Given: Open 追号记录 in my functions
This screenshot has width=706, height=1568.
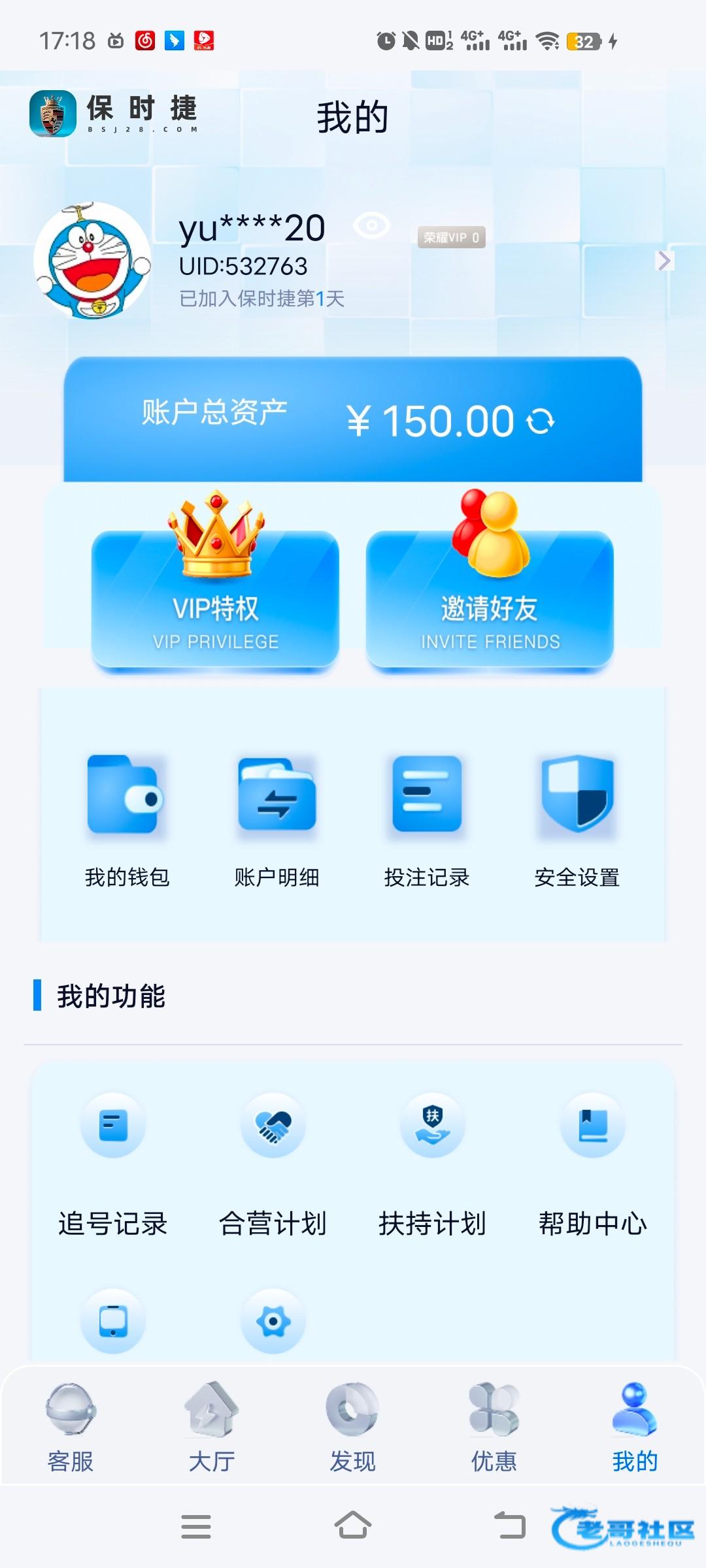Looking at the screenshot, I should [x=113, y=1163].
